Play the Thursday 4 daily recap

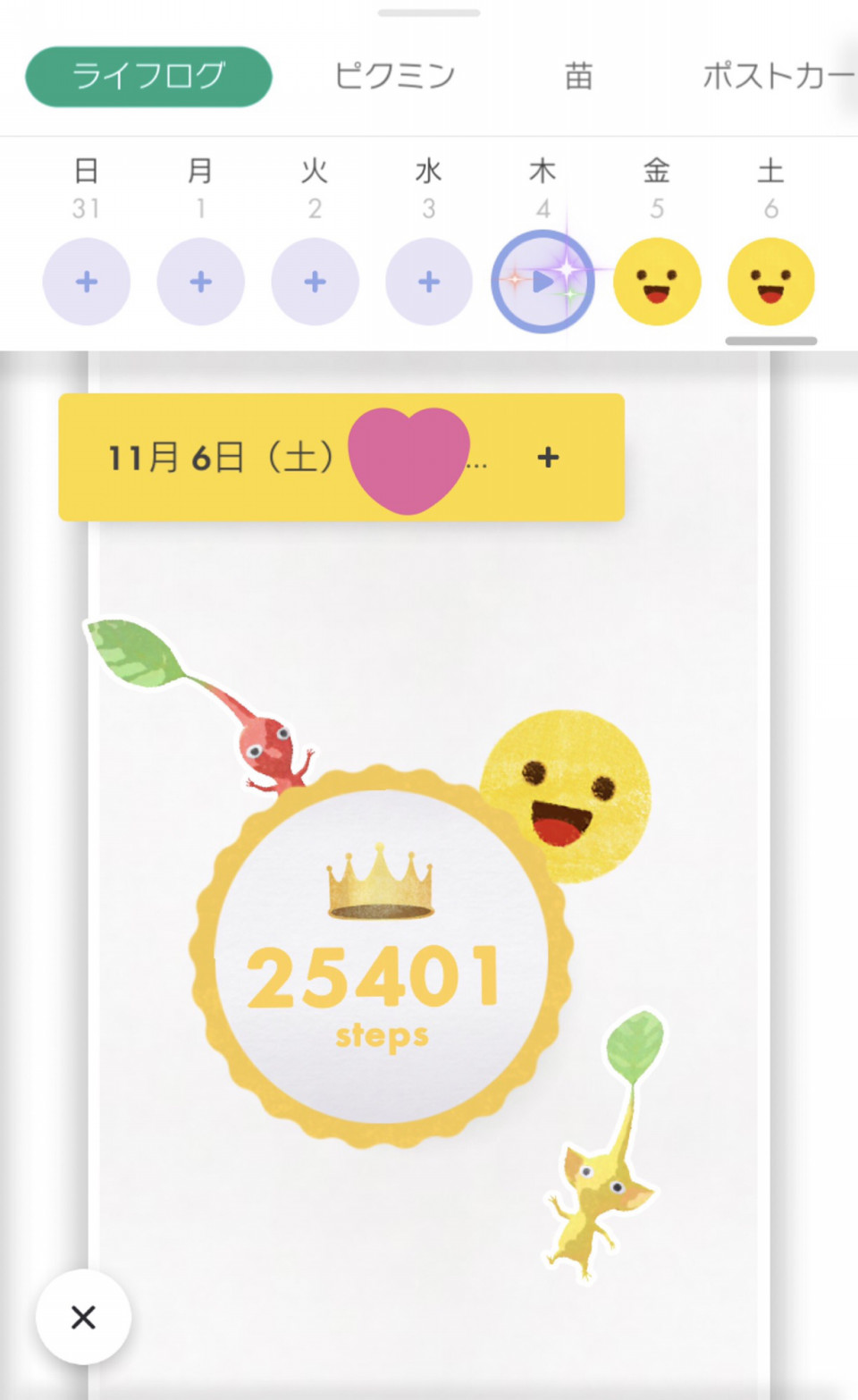[543, 282]
